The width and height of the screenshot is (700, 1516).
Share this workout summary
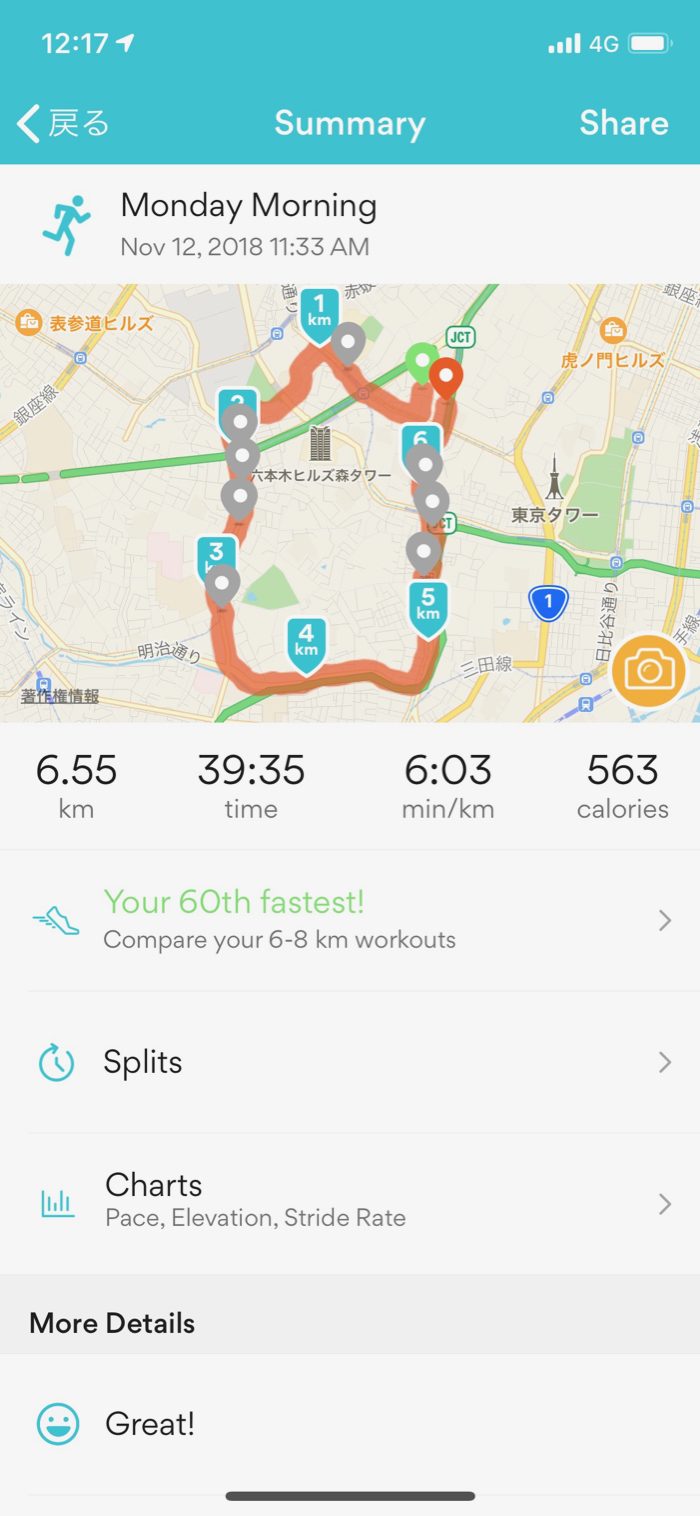pos(623,123)
